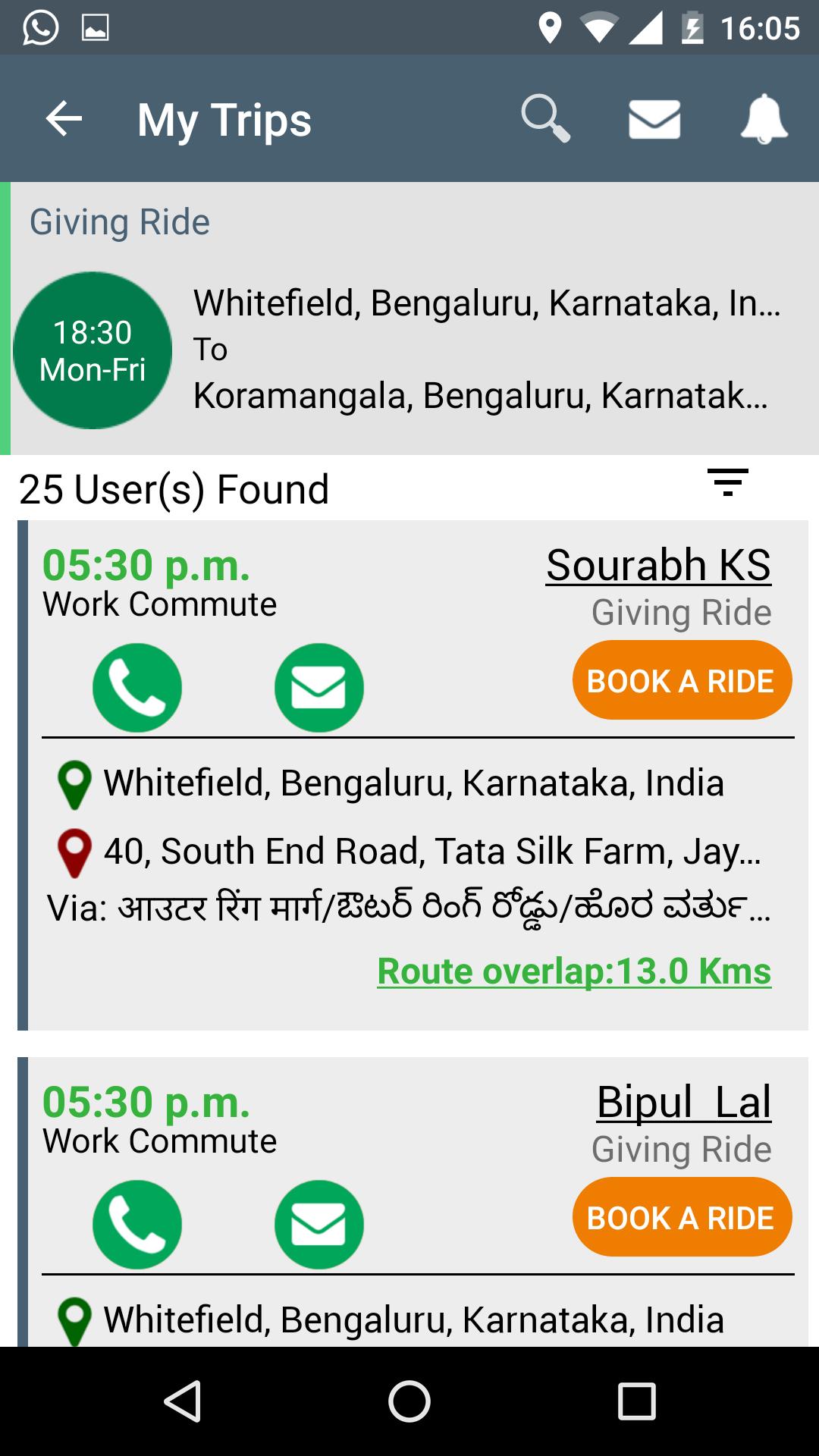Send a message to Bipul Lal

click(319, 1224)
